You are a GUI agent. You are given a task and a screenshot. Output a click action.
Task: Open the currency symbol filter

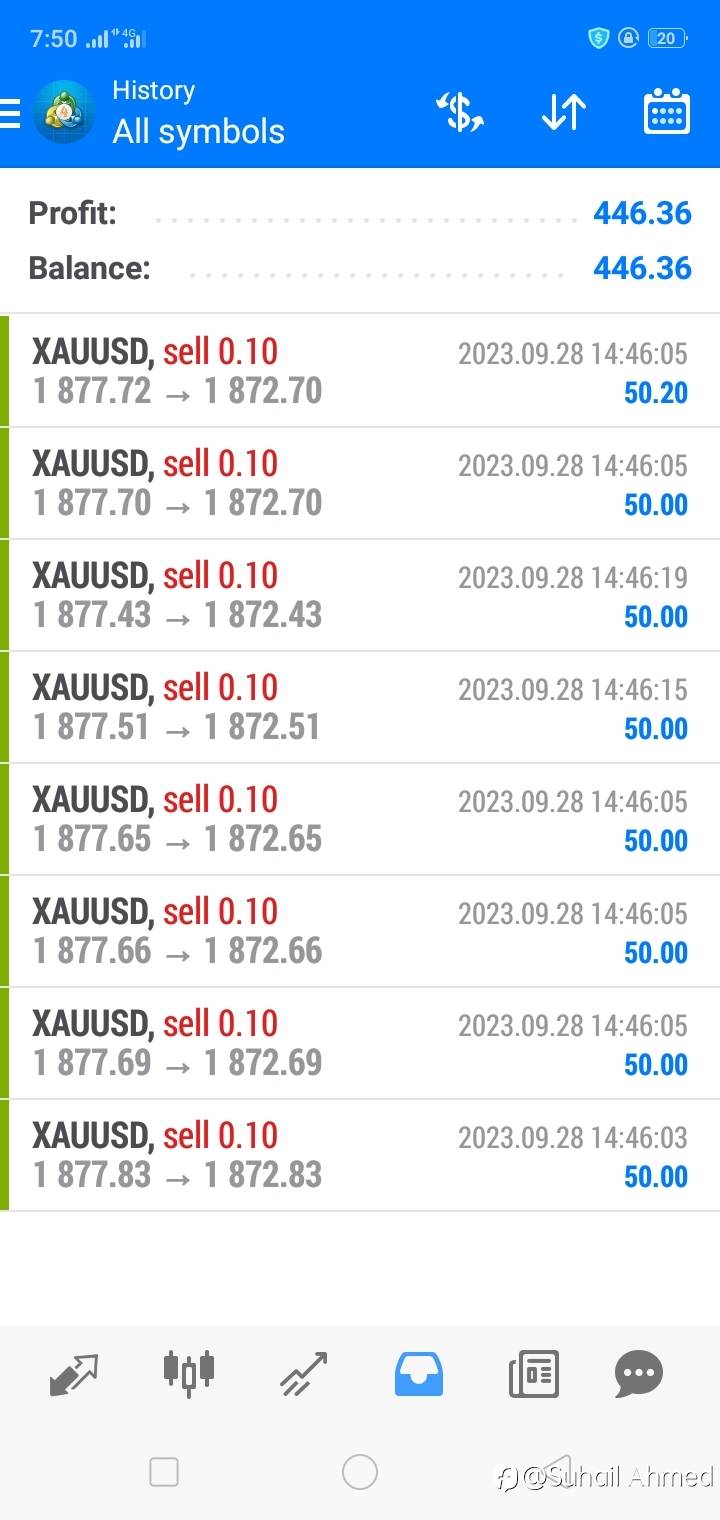tap(460, 112)
